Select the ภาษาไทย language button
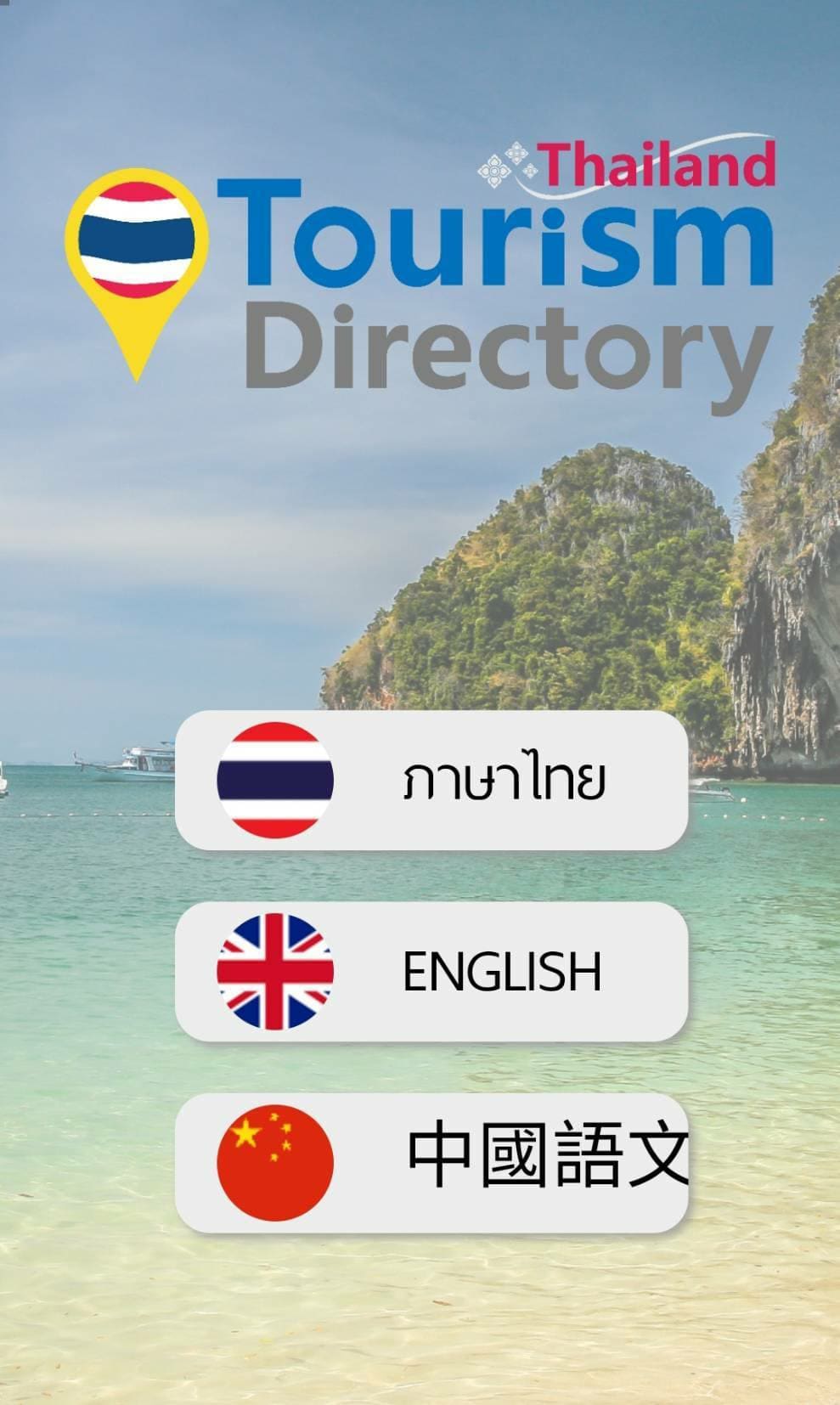This screenshot has width=840, height=1405. (431, 780)
